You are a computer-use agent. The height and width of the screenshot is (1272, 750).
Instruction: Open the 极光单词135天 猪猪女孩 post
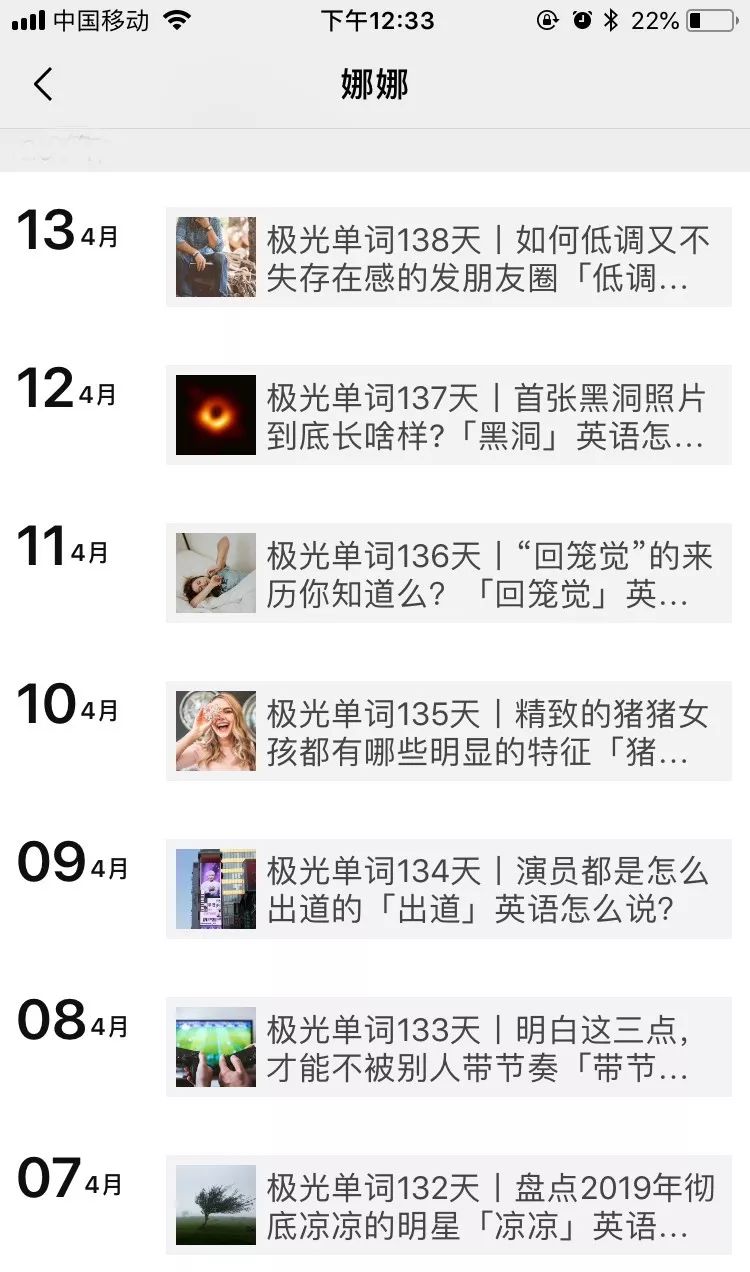pos(448,731)
